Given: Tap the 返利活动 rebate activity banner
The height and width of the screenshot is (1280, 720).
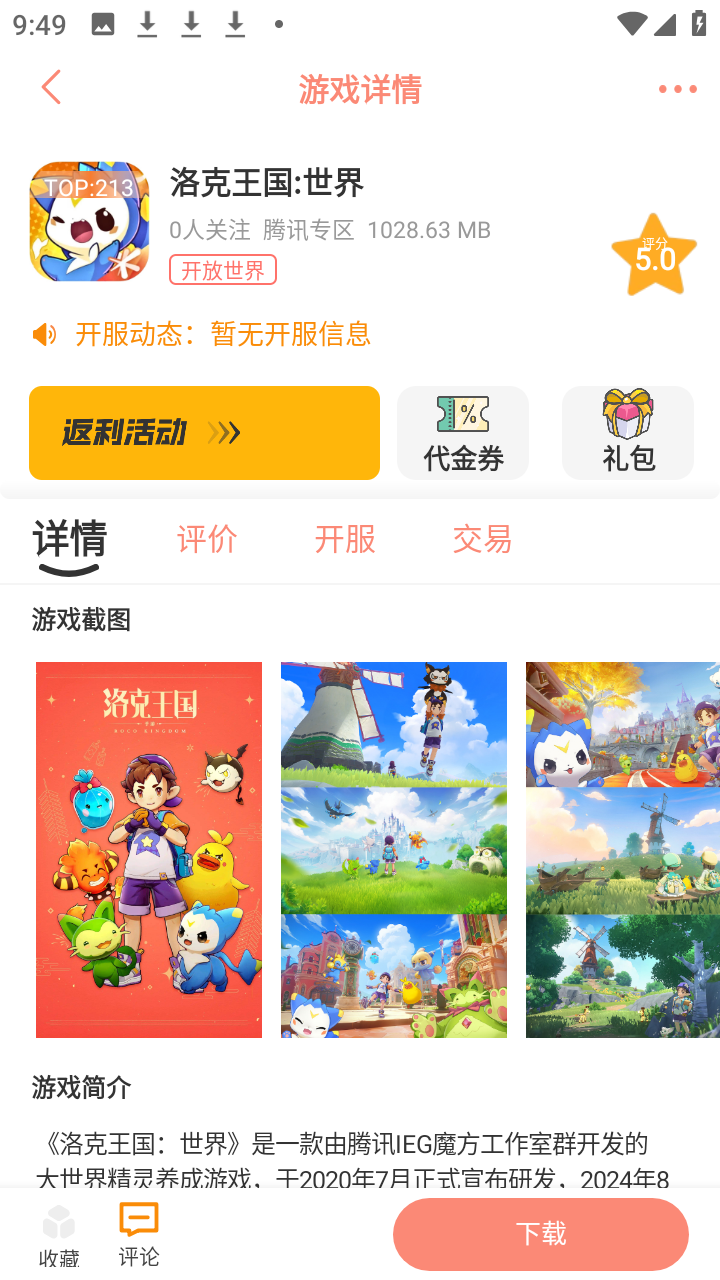Looking at the screenshot, I should point(204,432).
